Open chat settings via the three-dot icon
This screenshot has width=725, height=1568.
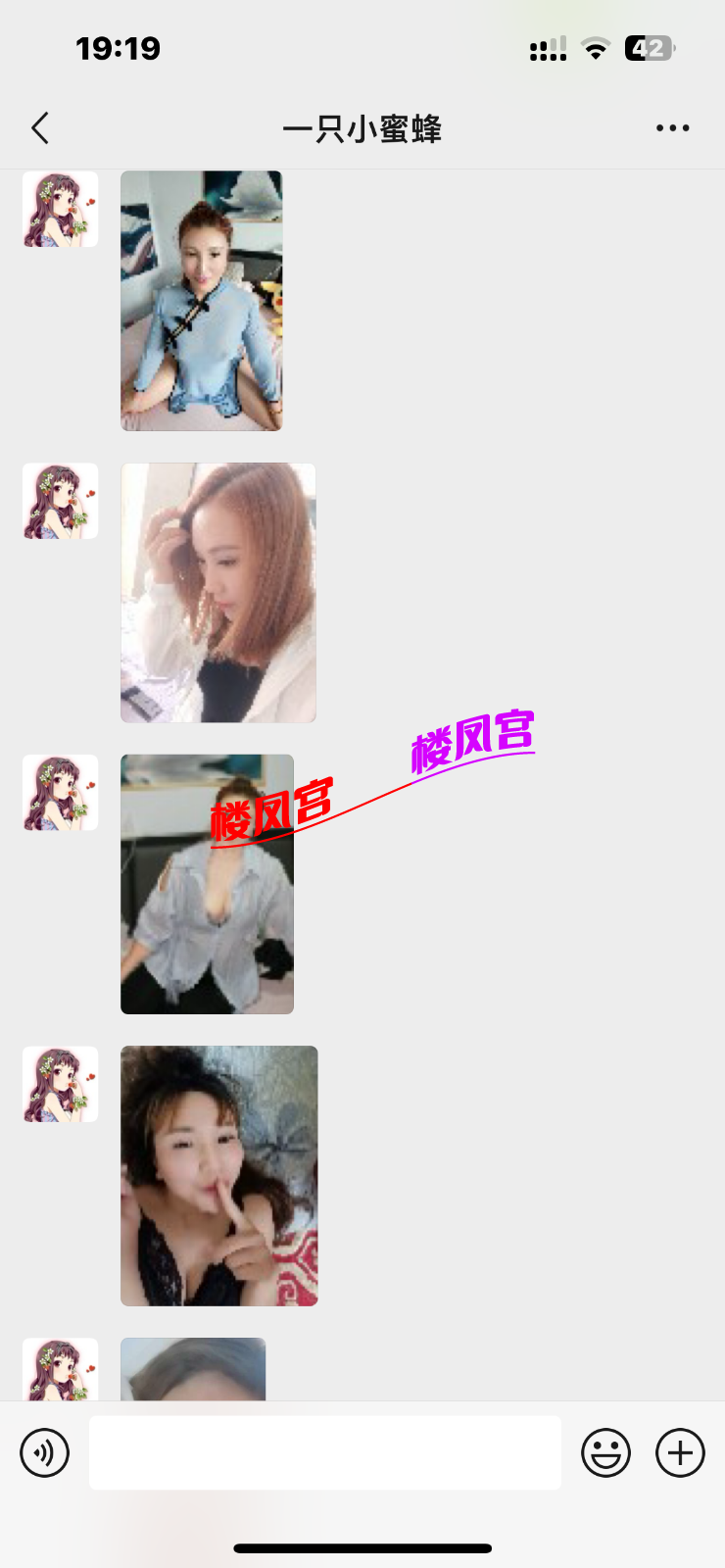point(672,127)
